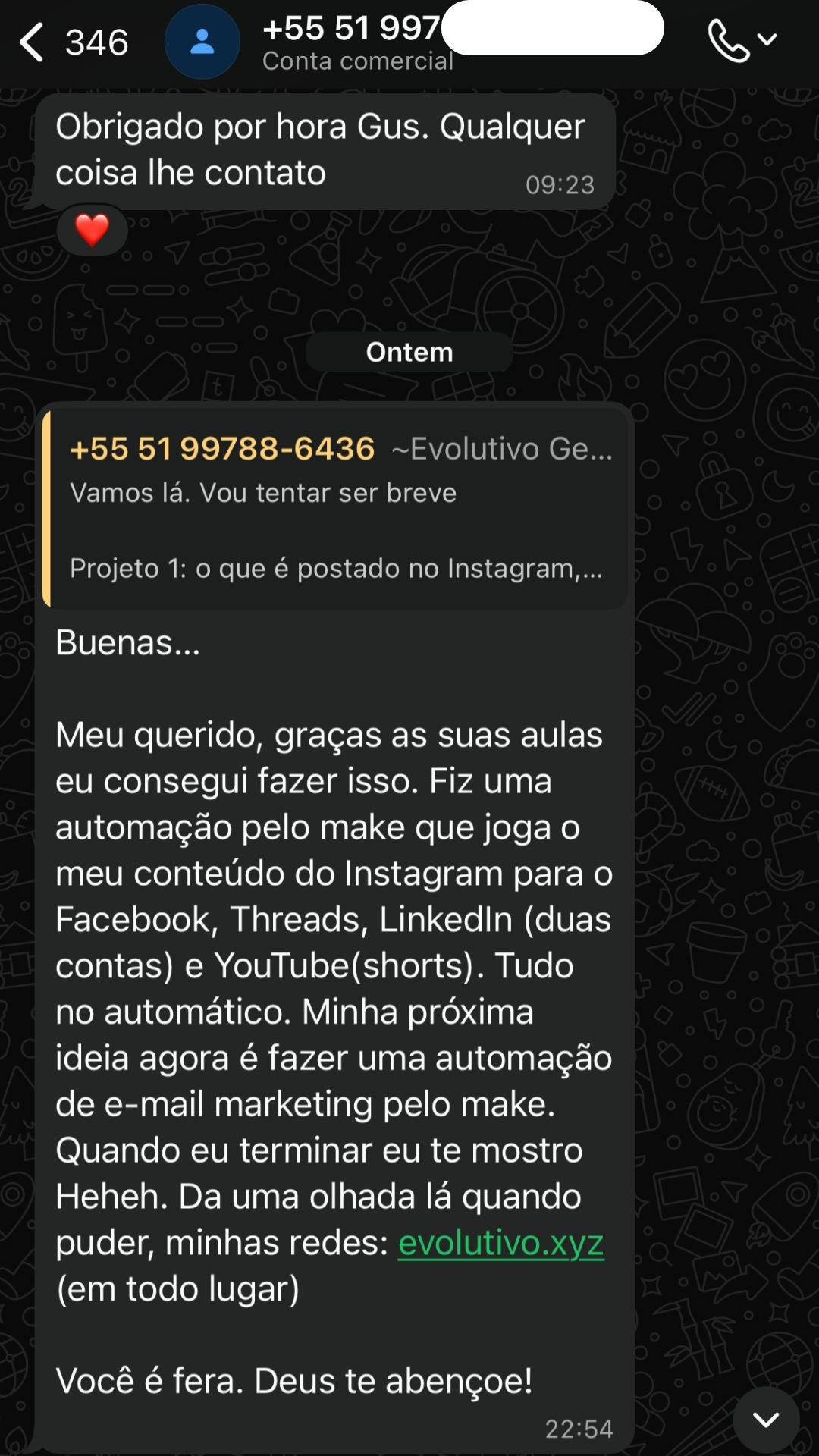View the heart reaction on the message

point(93,230)
